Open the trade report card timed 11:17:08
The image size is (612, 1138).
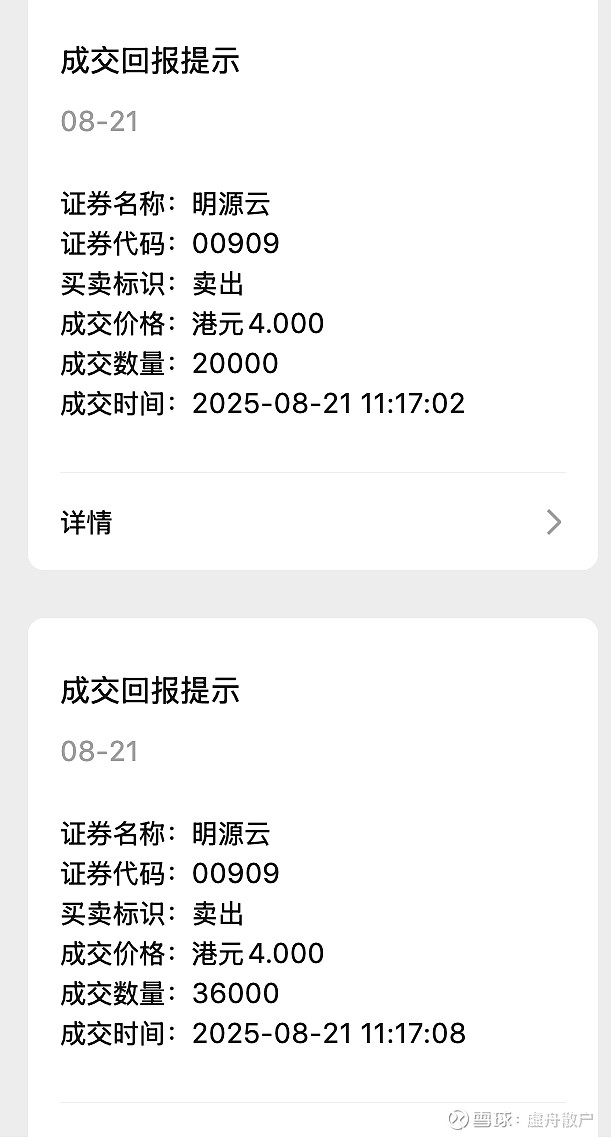[312, 878]
